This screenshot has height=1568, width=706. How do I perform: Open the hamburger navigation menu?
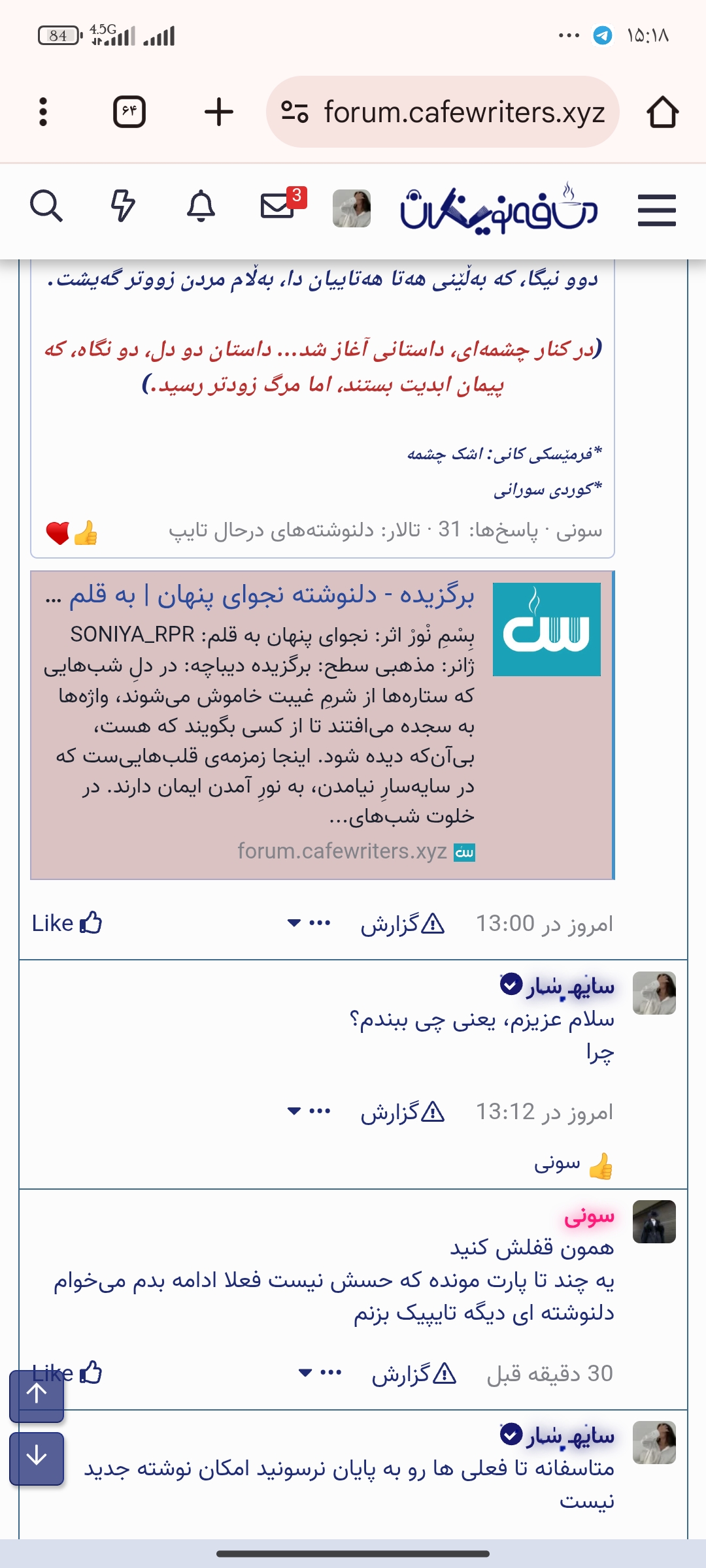[656, 210]
